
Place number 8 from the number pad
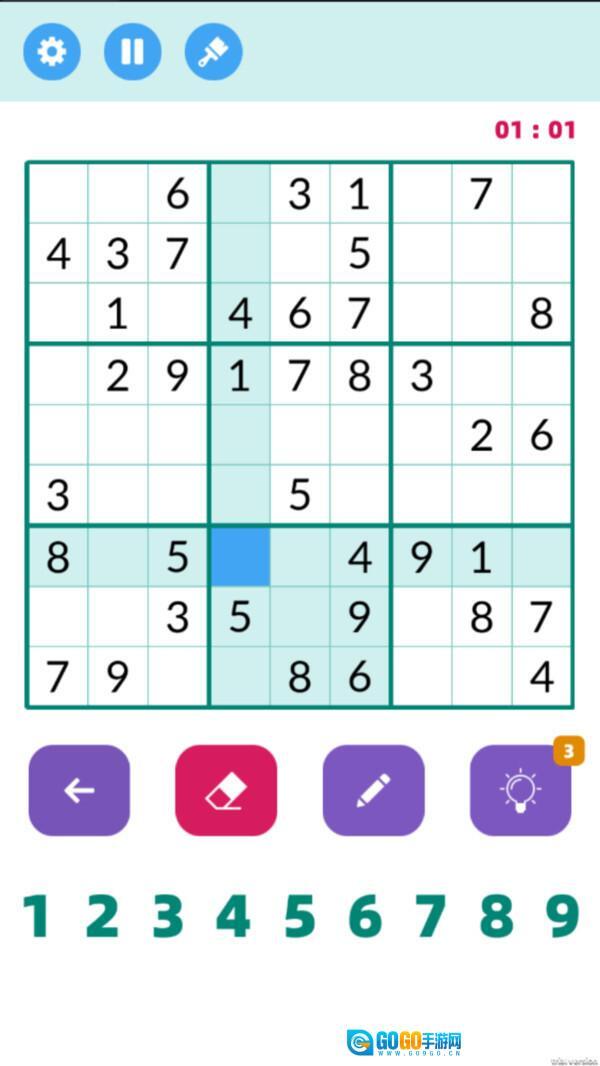(496, 915)
